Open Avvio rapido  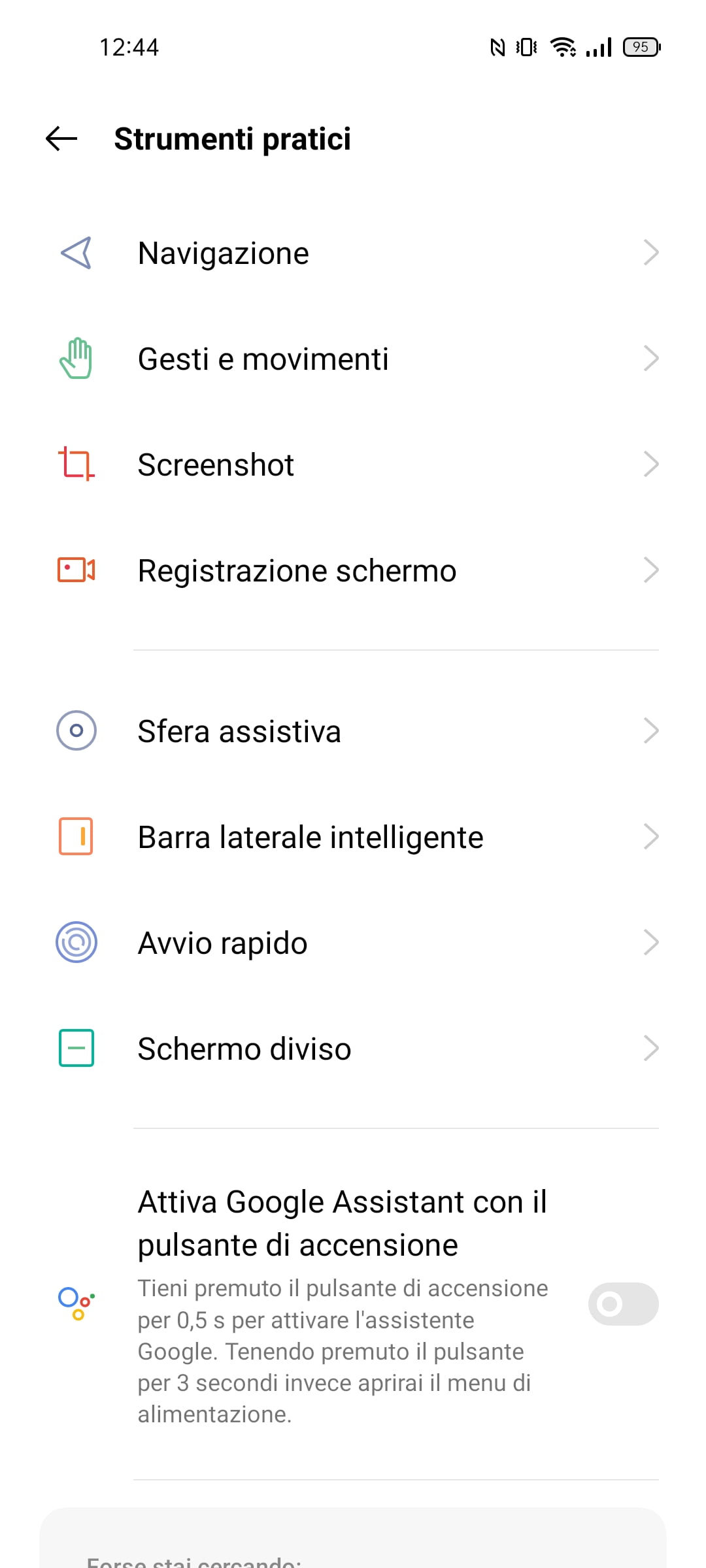pyautogui.click(x=353, y=943)
